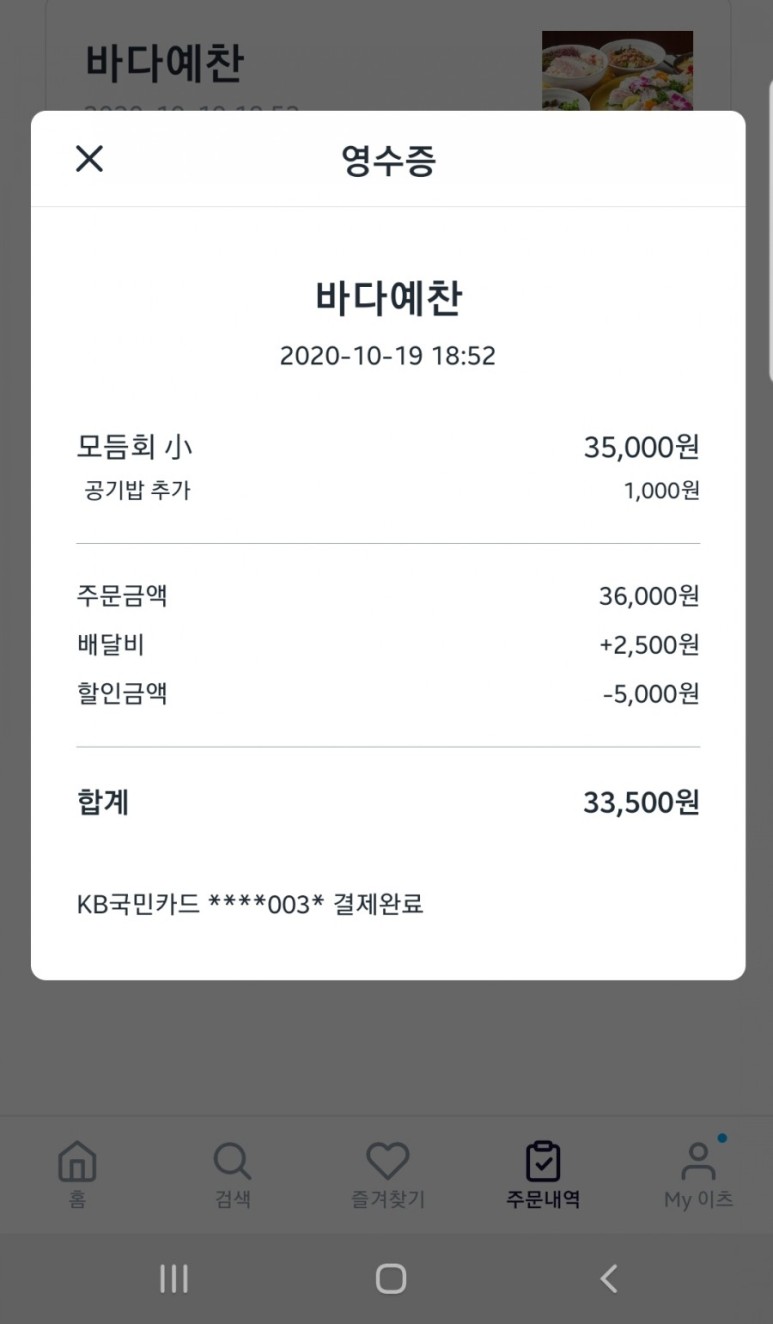Go to the 홈 tab
This screenshot has width=773, height=1324.
pos(78,1174)
